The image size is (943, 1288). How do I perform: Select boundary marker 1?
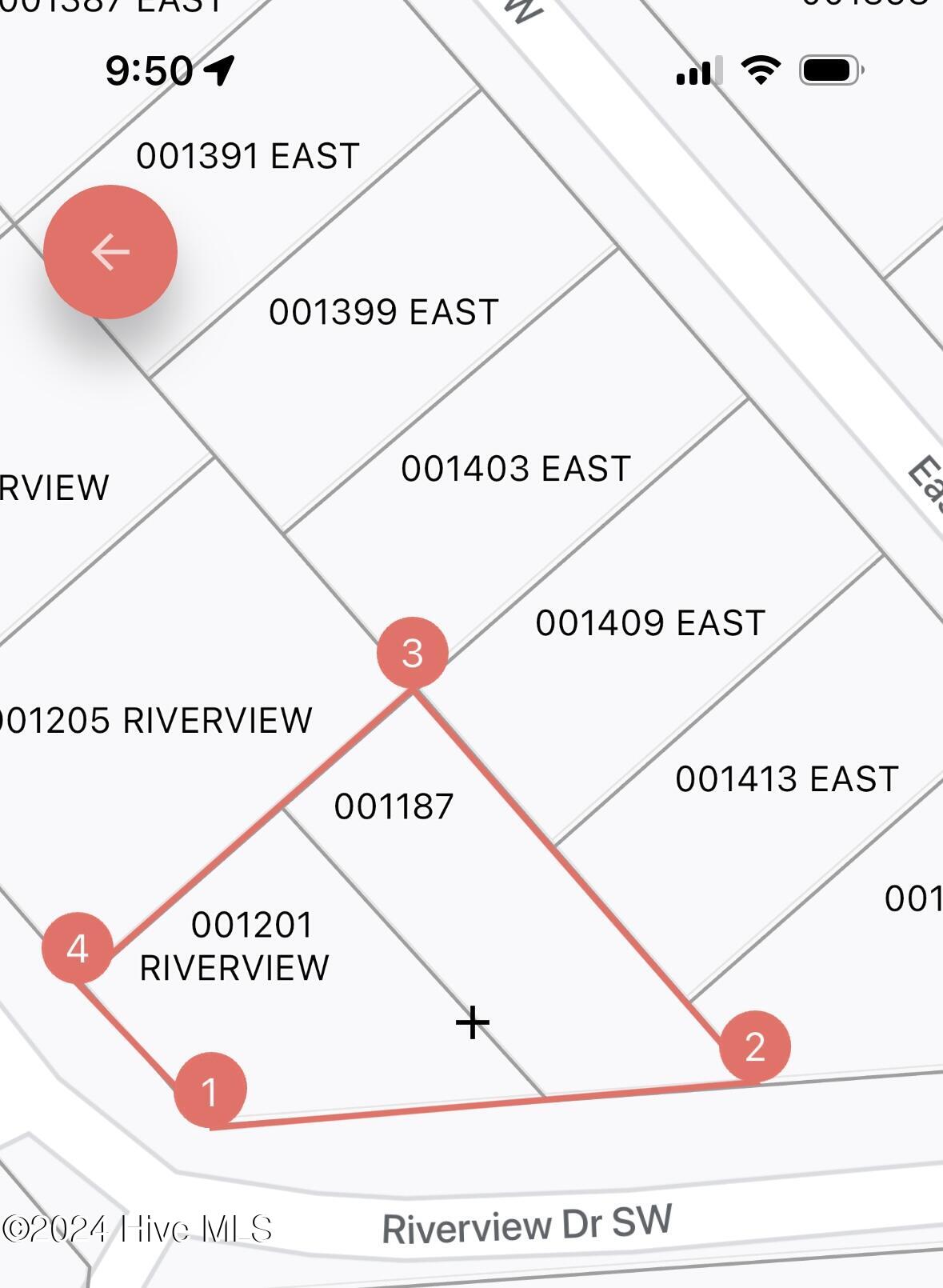pos(210,1090)
